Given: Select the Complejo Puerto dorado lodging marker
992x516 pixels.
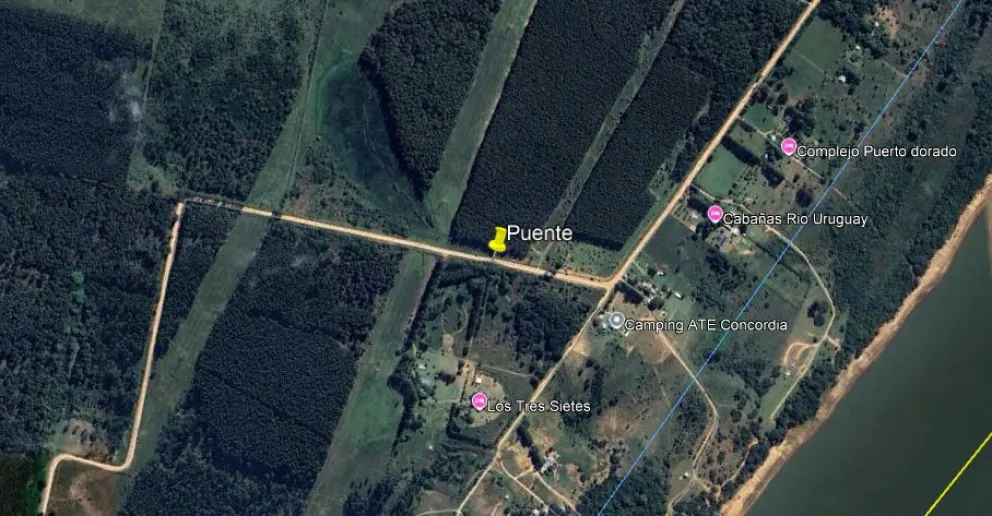Looking at the screenshot, I should (x=788, y=147).
